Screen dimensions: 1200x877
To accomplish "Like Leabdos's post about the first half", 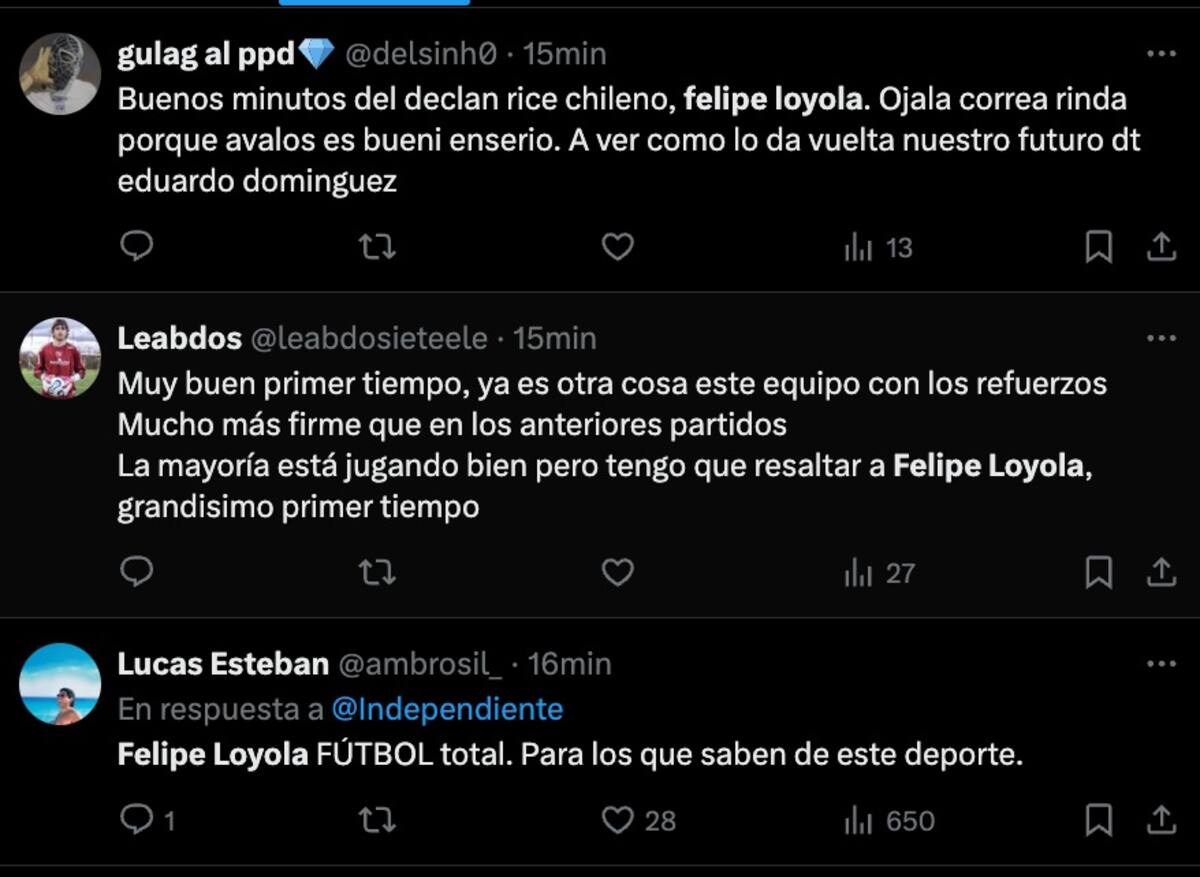I will pos(617,572).
